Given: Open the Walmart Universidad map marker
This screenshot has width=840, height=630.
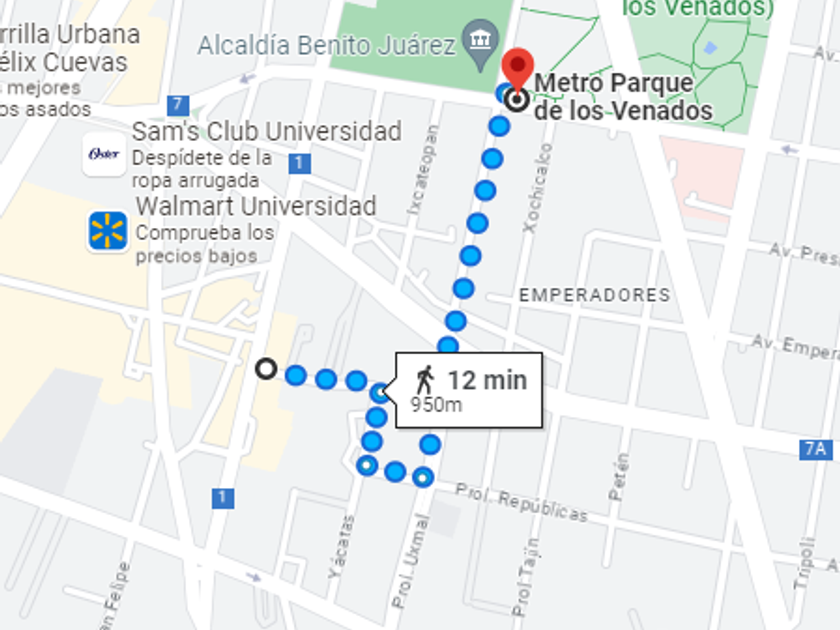Looking at the screenshot, I should pyautogui.click(x=108, y=231).
